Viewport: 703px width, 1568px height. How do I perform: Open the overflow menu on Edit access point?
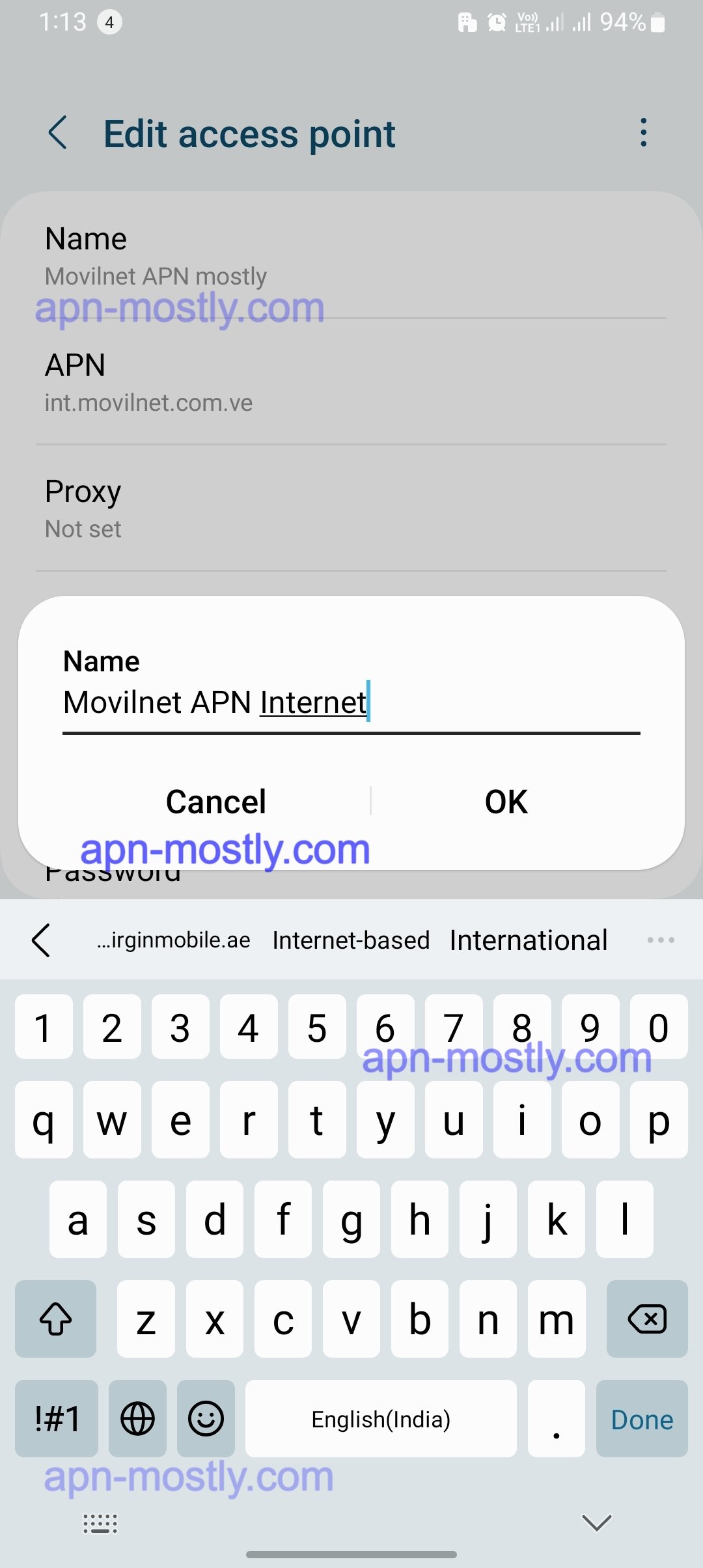click(643, 133)
